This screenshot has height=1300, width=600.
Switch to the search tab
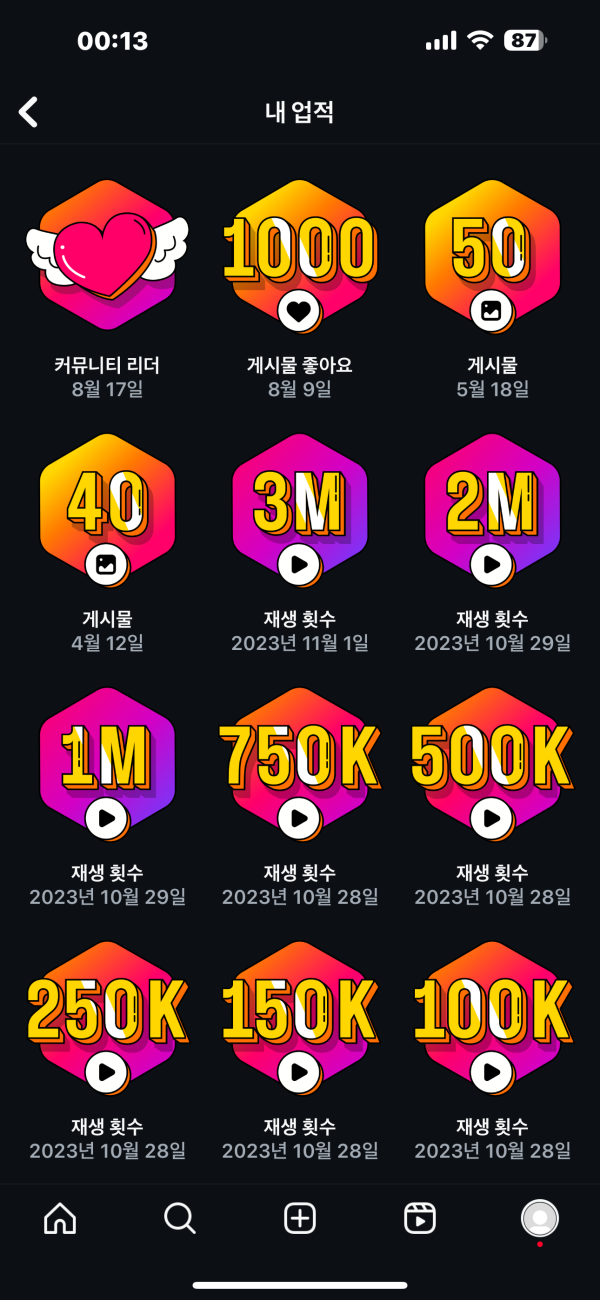(180, 1219)
